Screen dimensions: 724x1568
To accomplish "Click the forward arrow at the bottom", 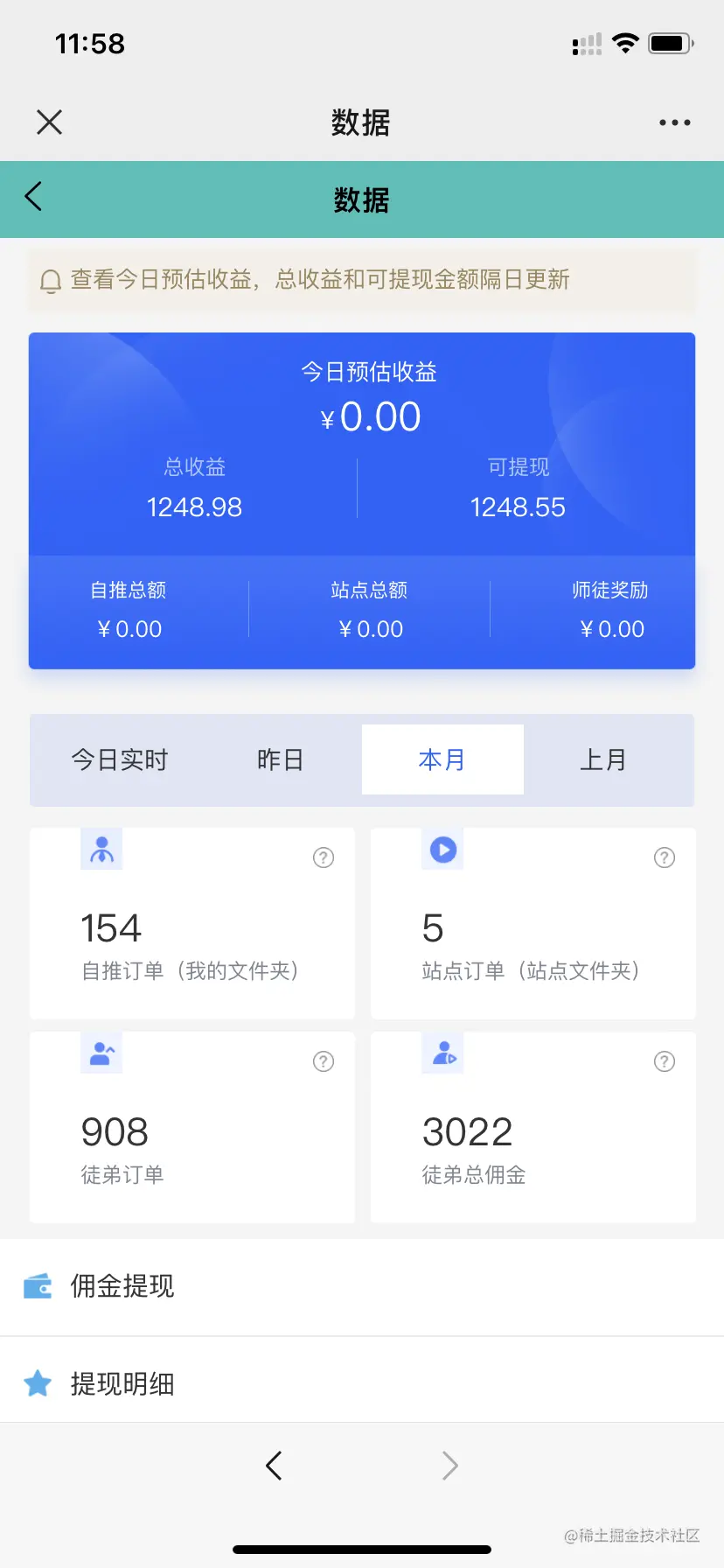I will (x=449, y=1465).
